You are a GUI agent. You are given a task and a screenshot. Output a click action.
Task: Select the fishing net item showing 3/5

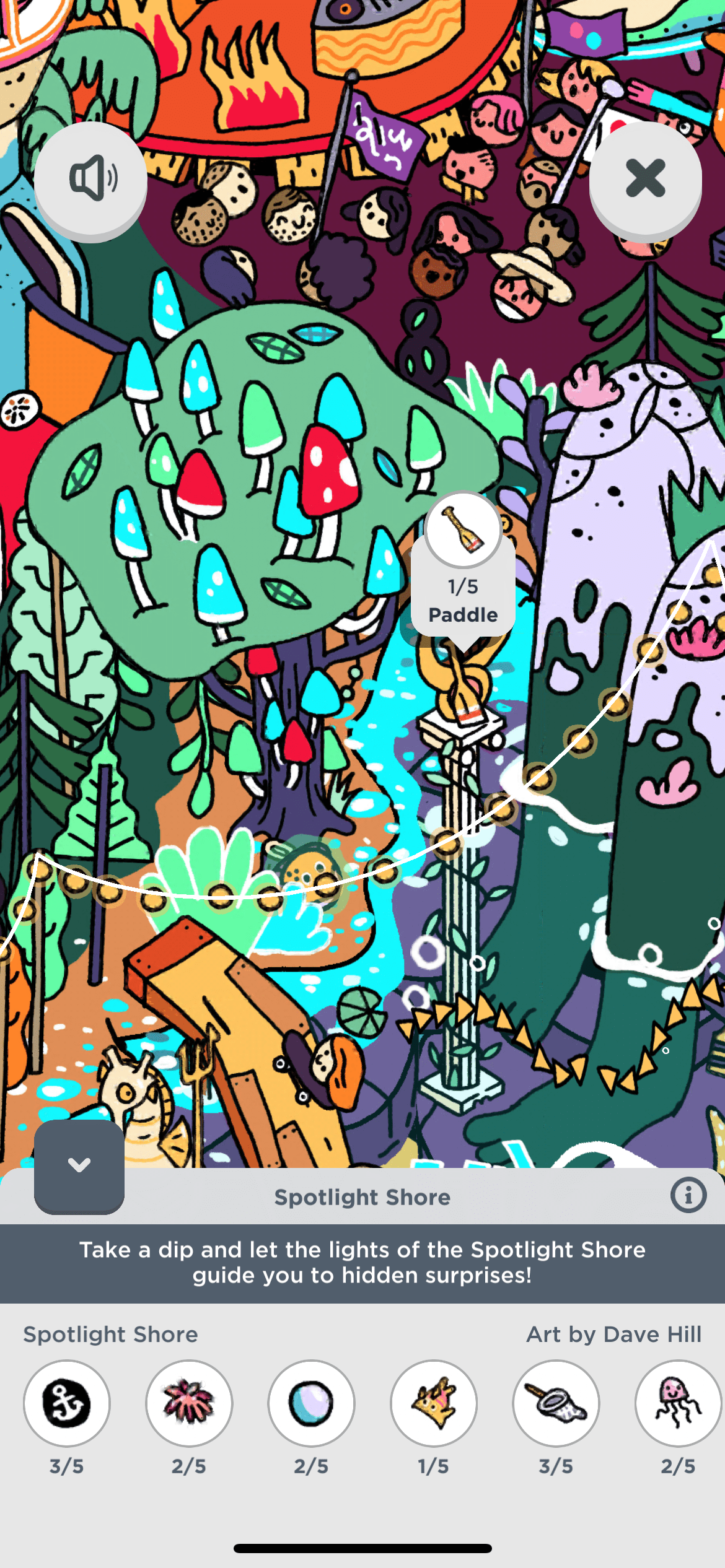(556, 1403)
